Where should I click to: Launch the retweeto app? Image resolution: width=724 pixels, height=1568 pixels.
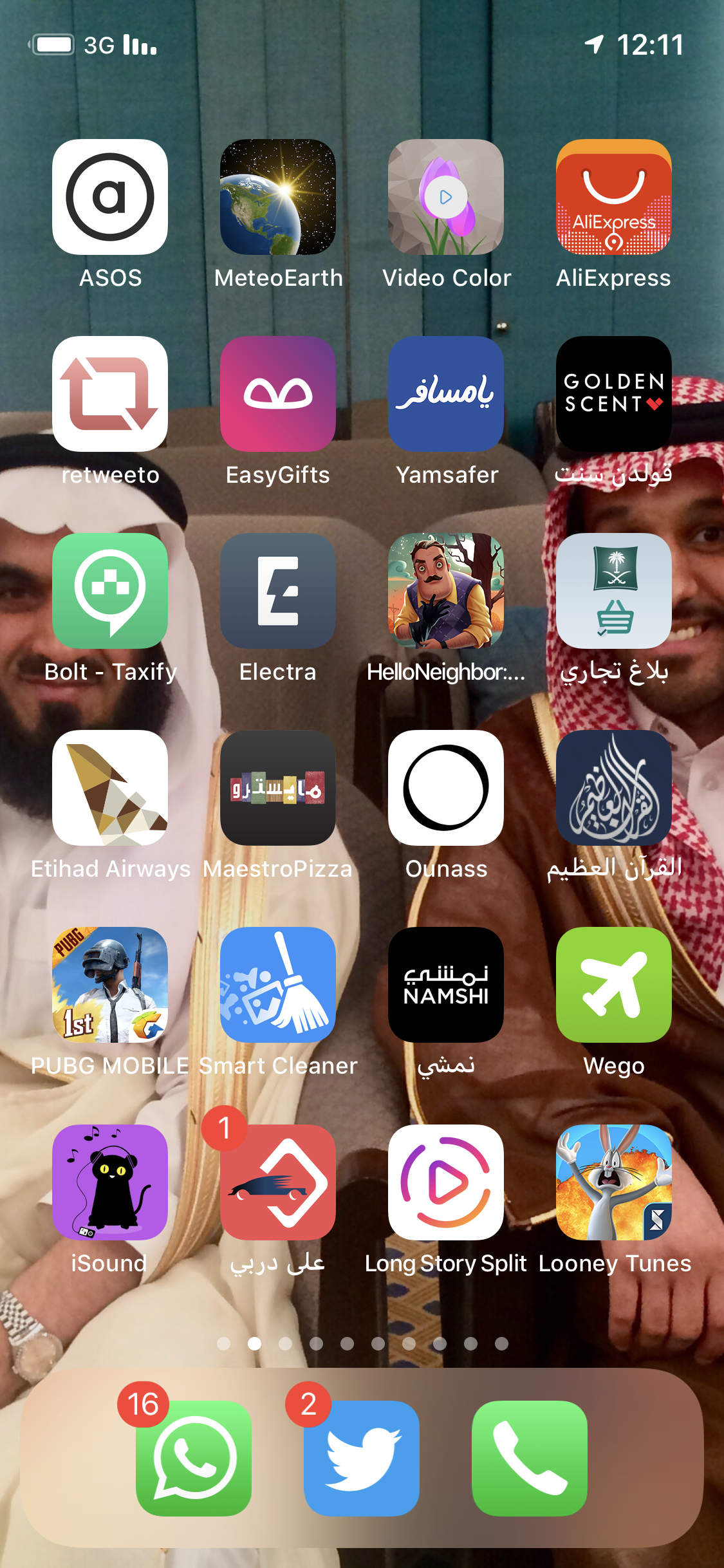110,394
